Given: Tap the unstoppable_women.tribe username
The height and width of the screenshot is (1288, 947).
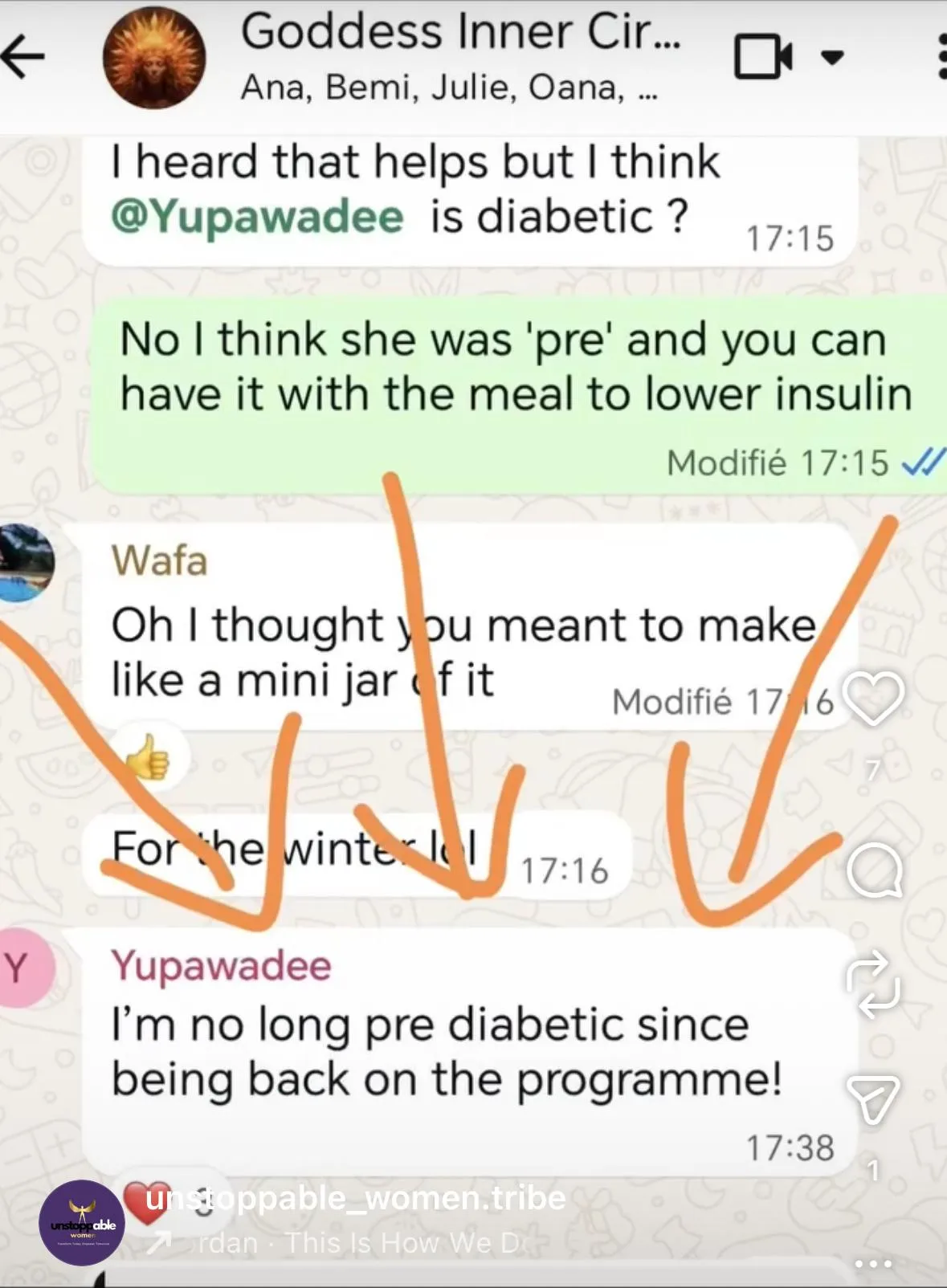Looking at the screenshot, I should (356, 1198).
